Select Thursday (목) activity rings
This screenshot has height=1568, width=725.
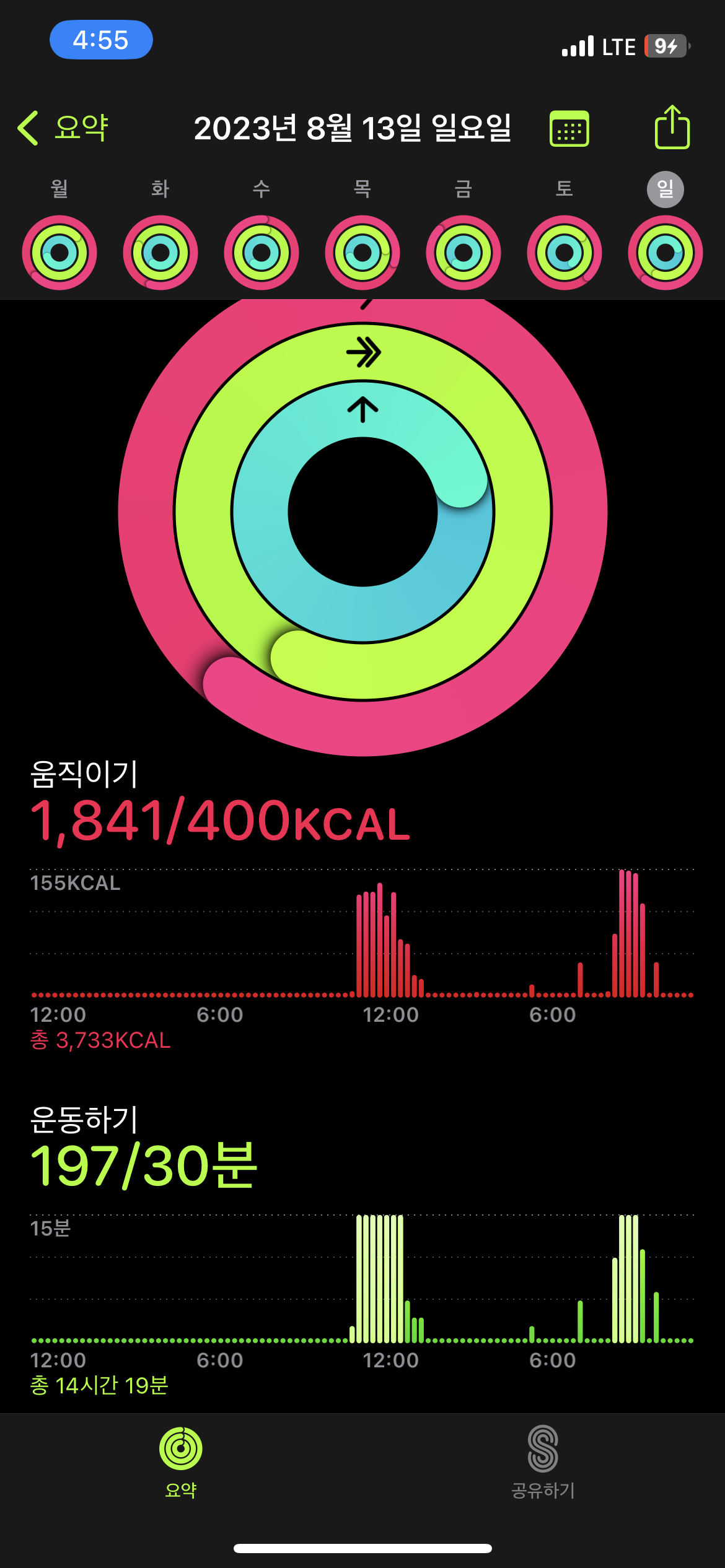click(362, 252)
